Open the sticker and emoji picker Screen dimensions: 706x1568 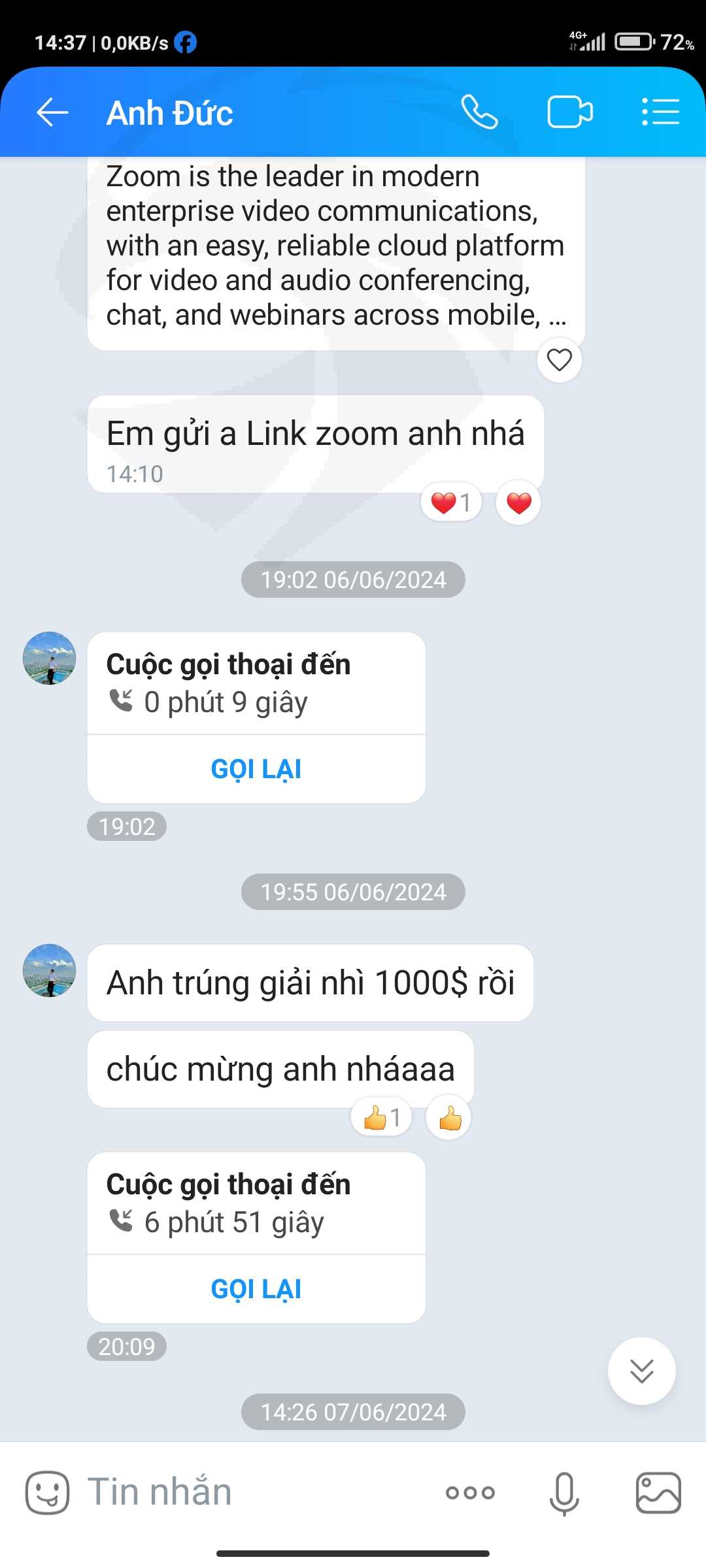pos(47,1493)
